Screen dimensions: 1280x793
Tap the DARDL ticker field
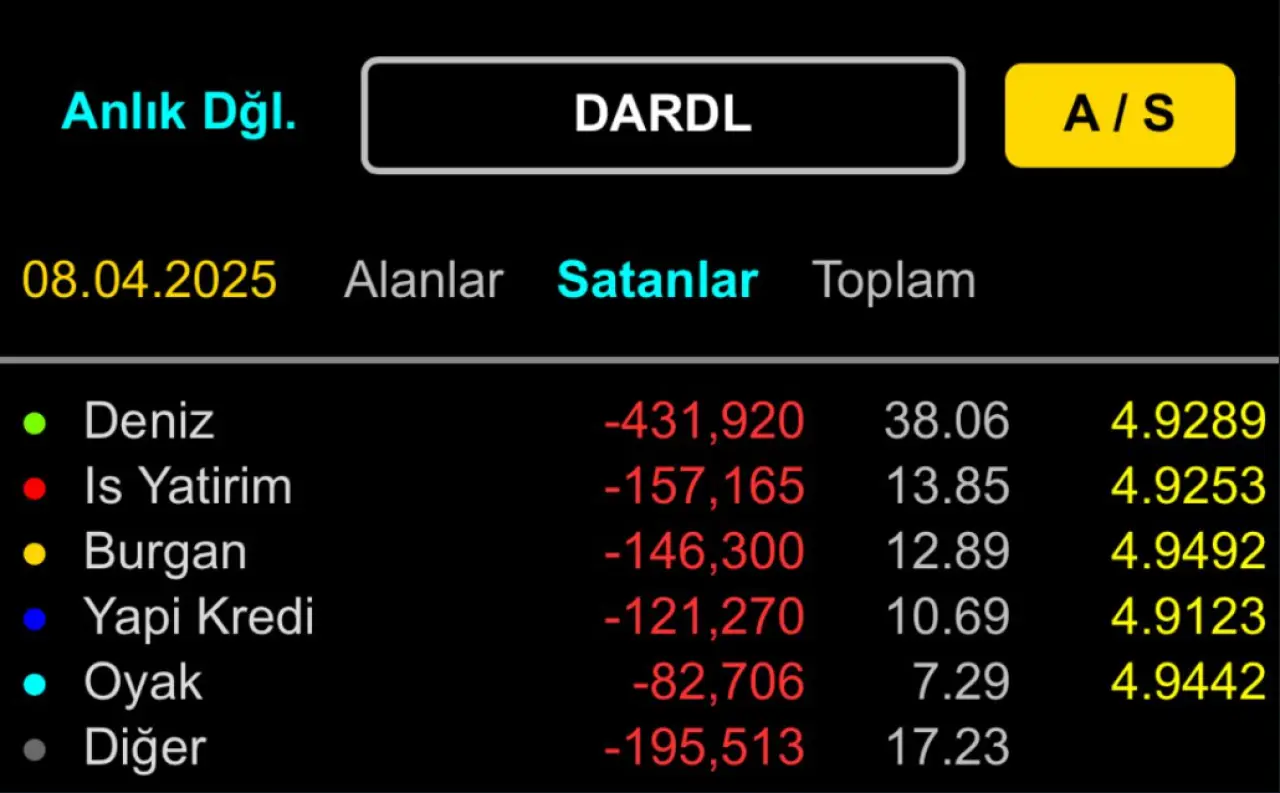pyautogui.click(x=662, y=115)
